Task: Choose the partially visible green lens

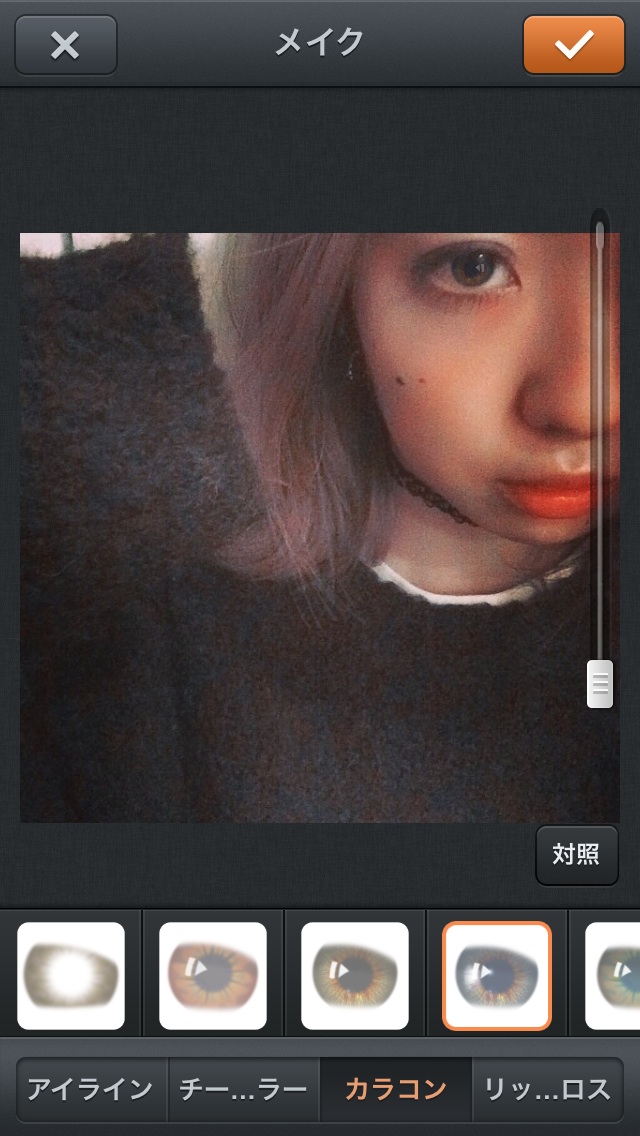Action: 614,976
